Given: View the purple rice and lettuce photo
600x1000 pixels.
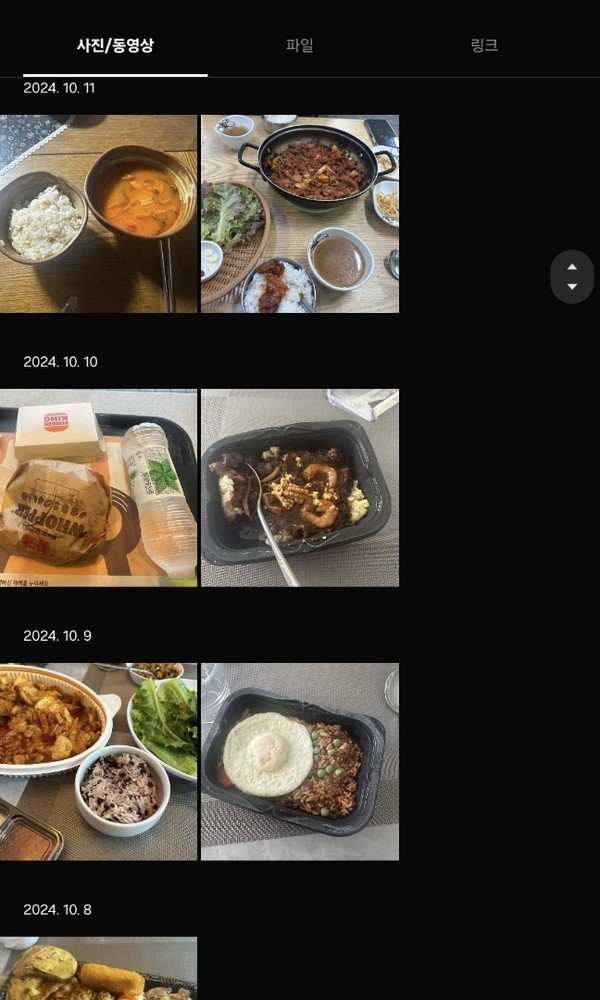Looking at the screenshot, I should click(x=98, y=762).
